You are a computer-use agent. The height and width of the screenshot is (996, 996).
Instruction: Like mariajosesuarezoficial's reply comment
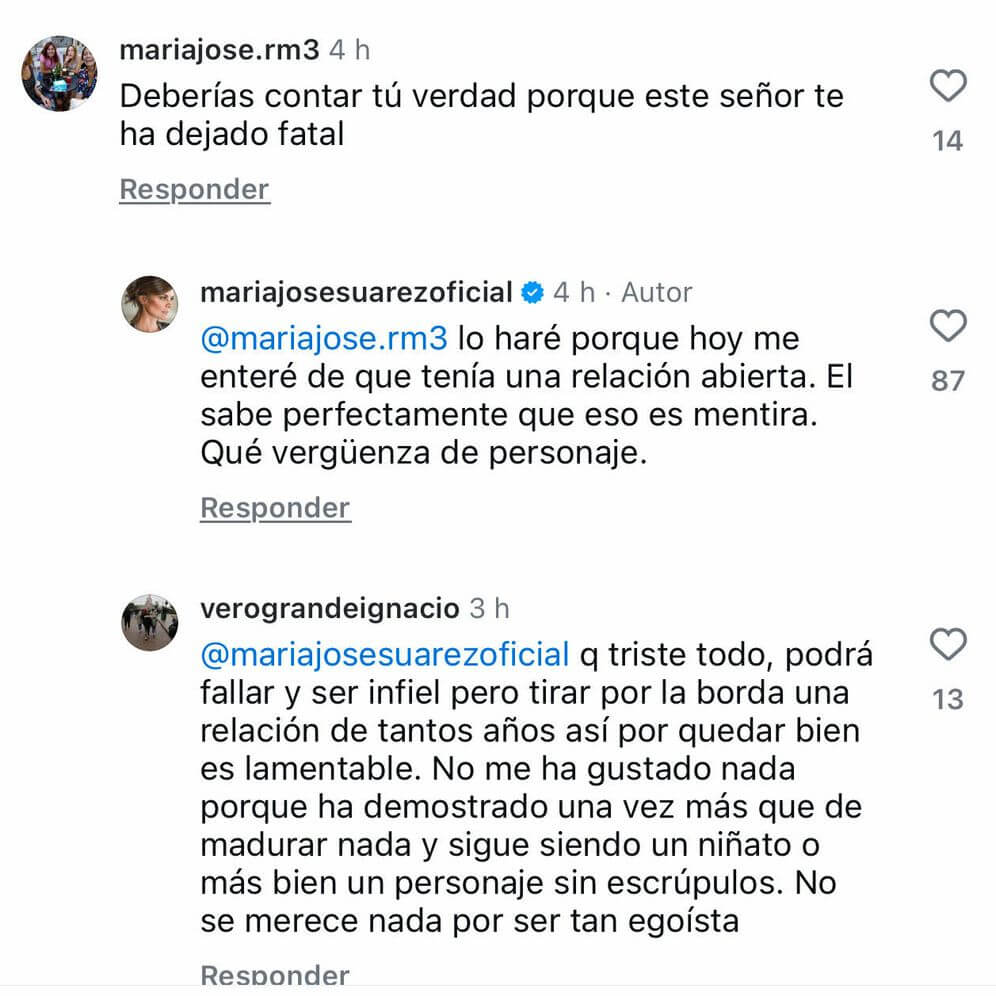(x=947, y=327)
